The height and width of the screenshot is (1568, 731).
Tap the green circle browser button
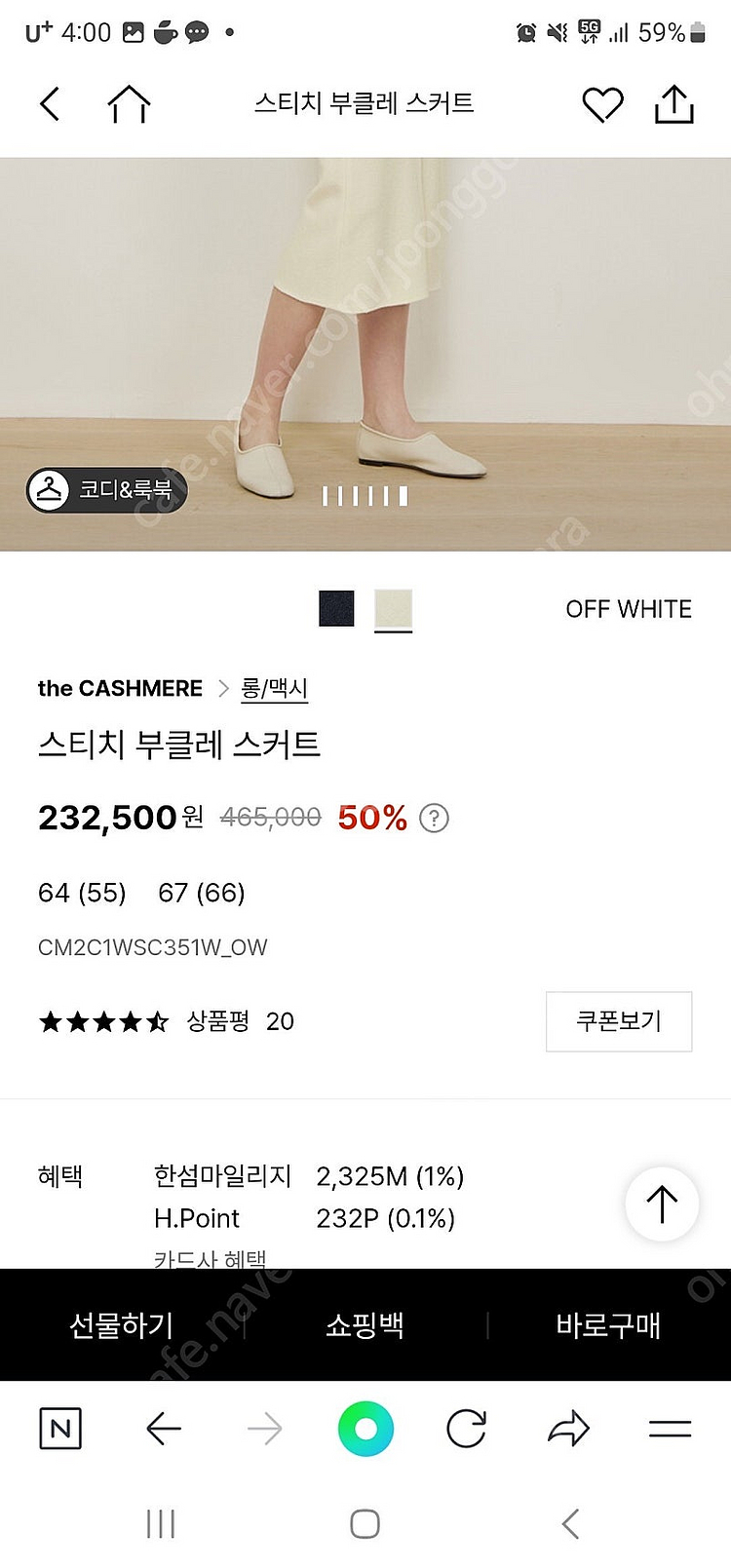click(x=365, y=1429)
